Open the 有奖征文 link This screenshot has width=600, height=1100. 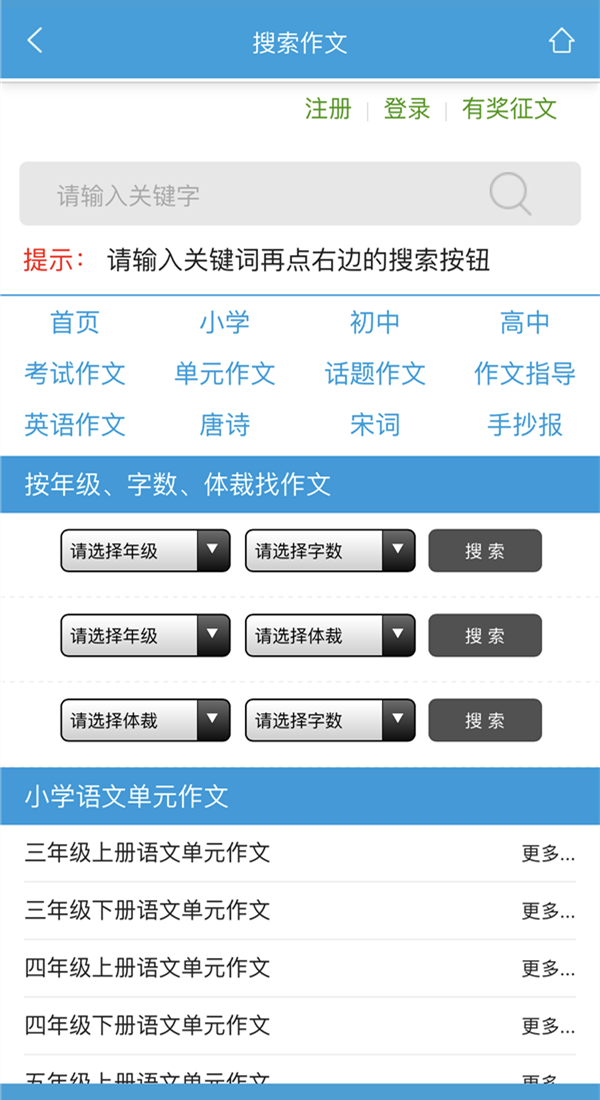[509, 109]
